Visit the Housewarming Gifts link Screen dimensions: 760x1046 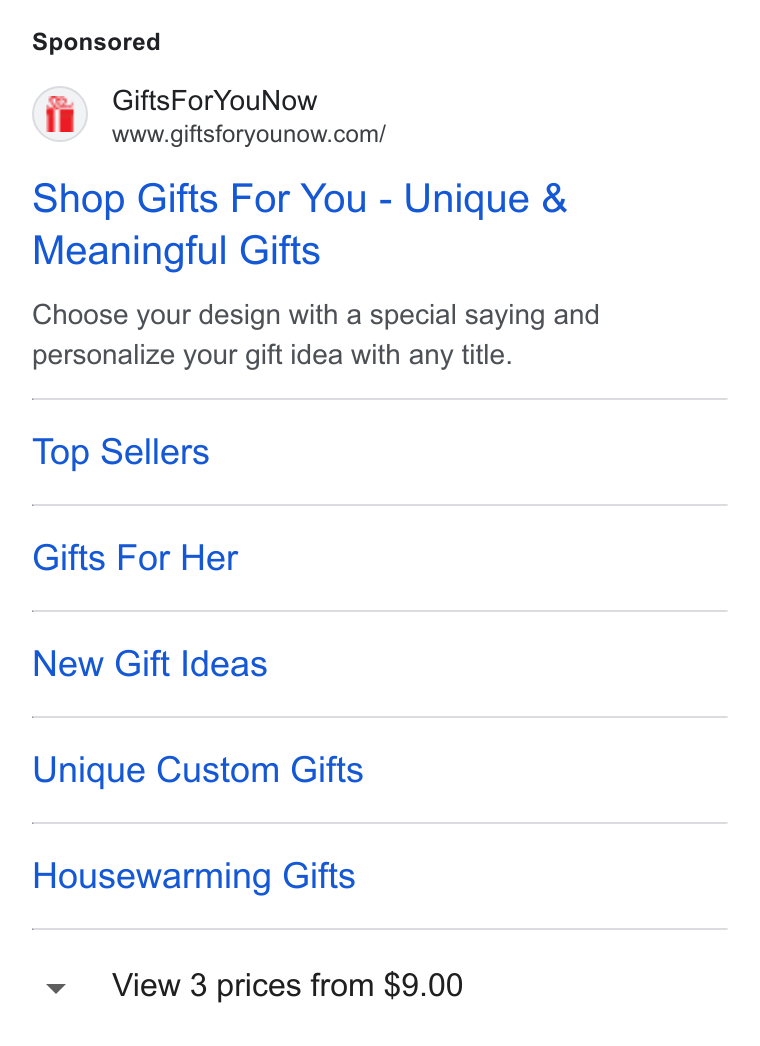pyautogui.click(x=194, y=876)
